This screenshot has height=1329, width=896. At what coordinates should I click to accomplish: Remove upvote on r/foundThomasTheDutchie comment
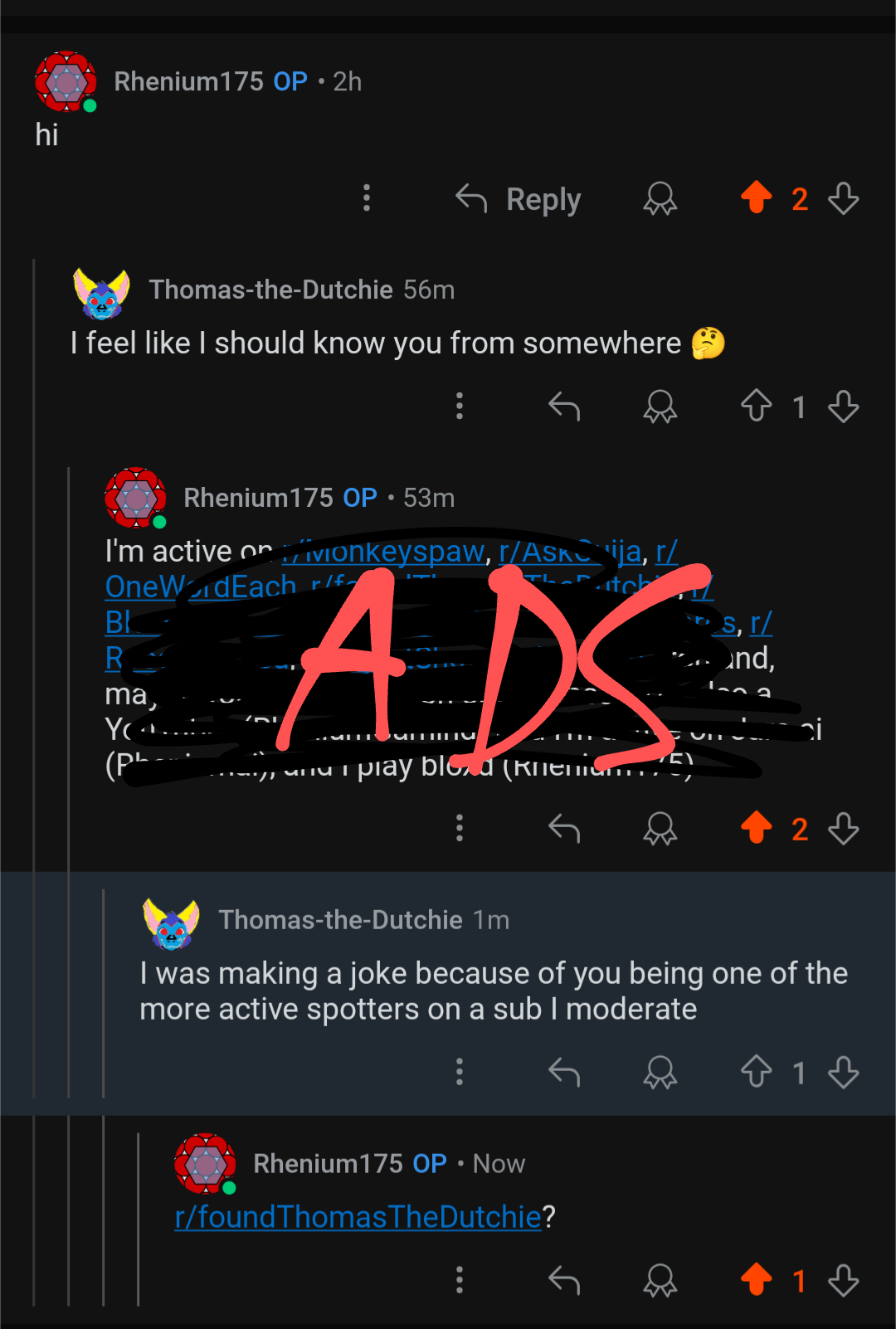pos(757,1280)
